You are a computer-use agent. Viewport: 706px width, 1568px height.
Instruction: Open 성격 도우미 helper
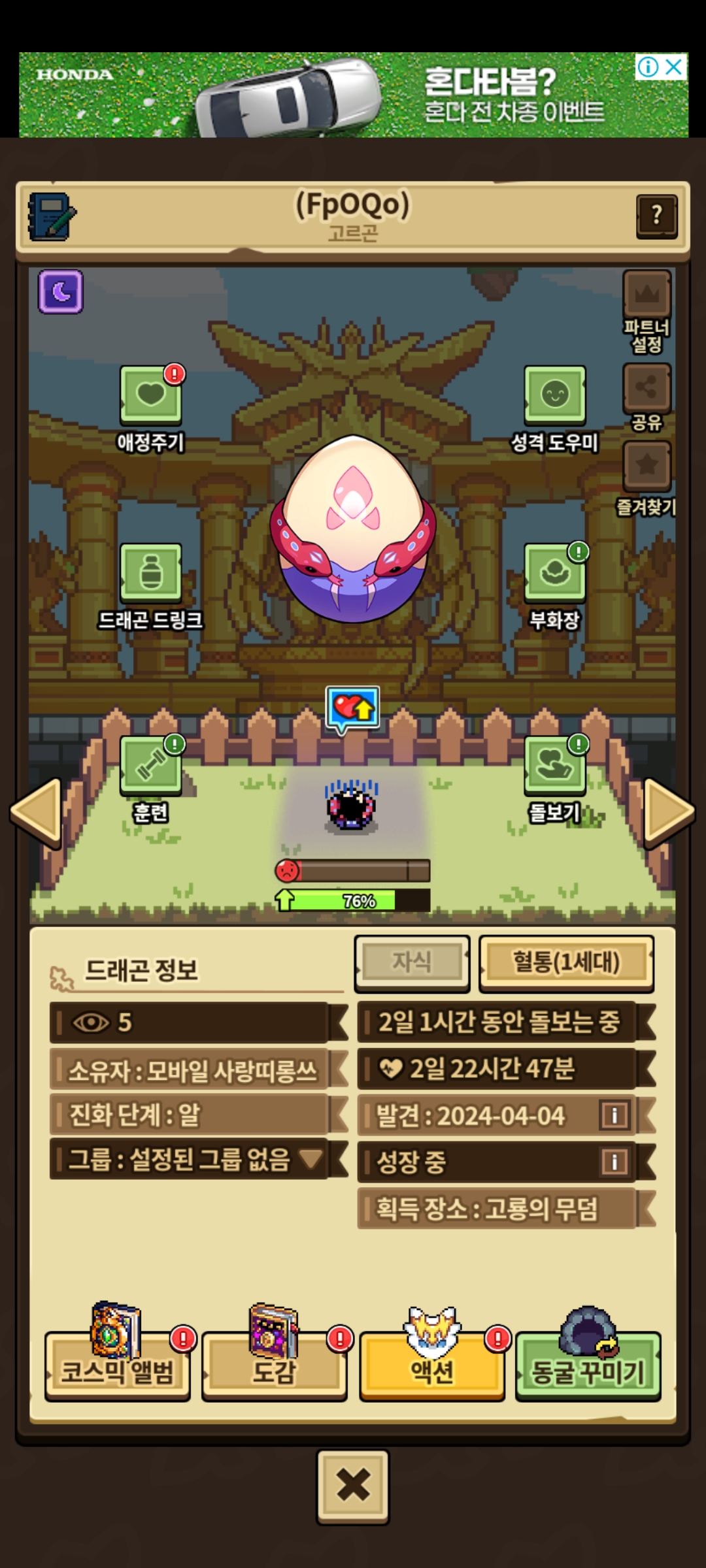click(554, 396)
